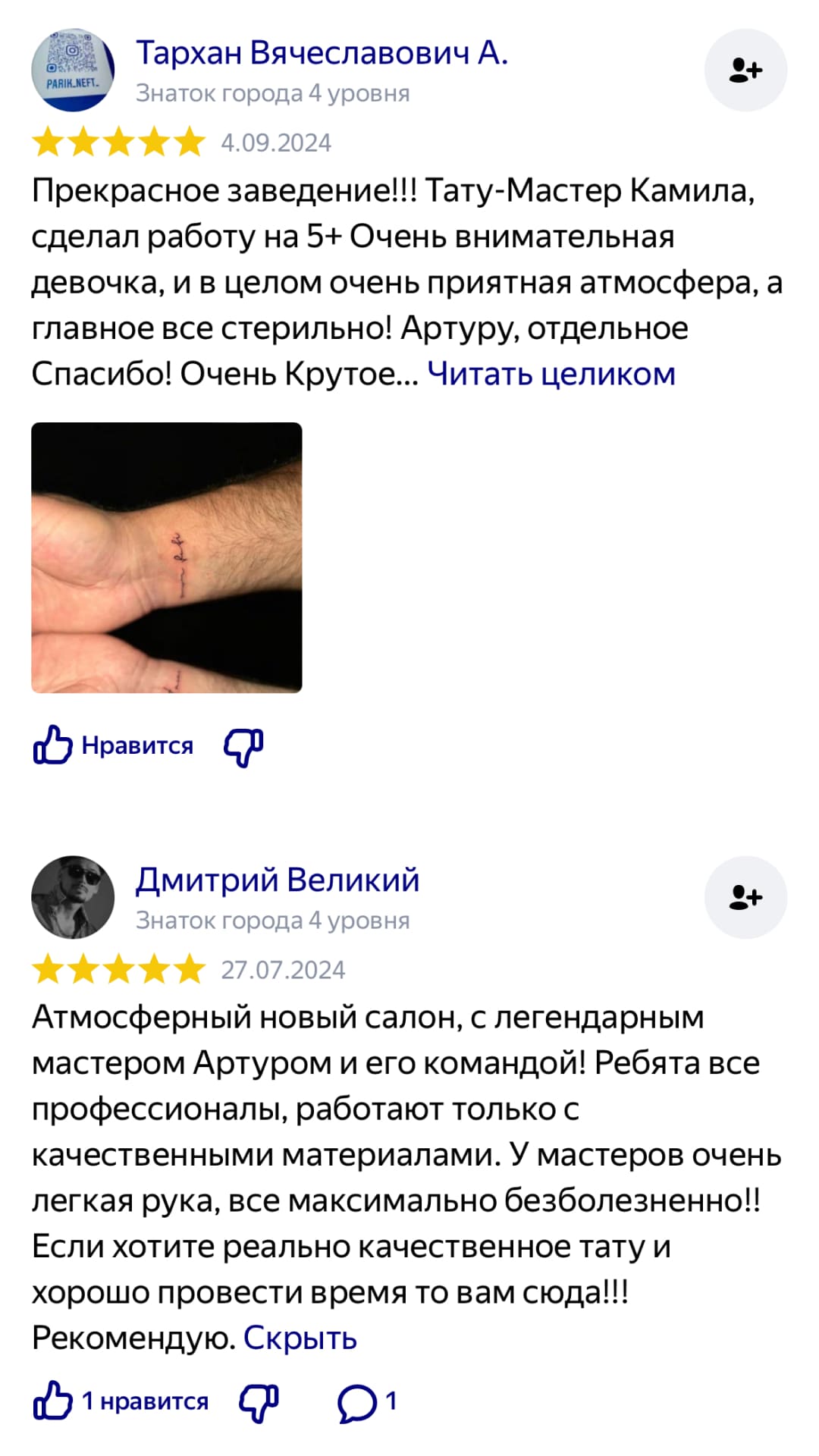The height and width of the screenshot is (1456, 819).
Task: Dislike Дмитрий Великий's review
Action: coord(259,1401)
